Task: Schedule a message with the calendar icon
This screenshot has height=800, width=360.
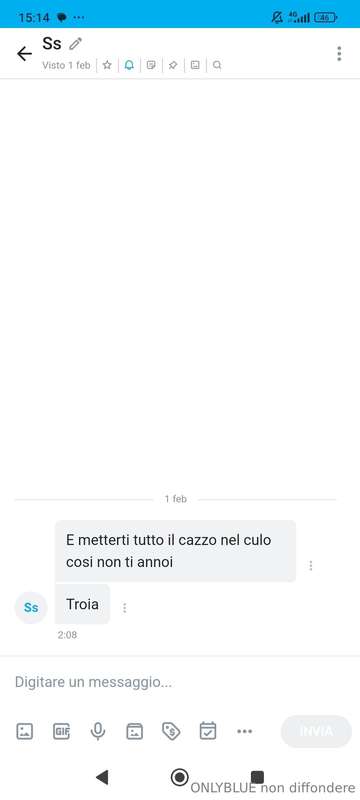Action: point(208,731)
